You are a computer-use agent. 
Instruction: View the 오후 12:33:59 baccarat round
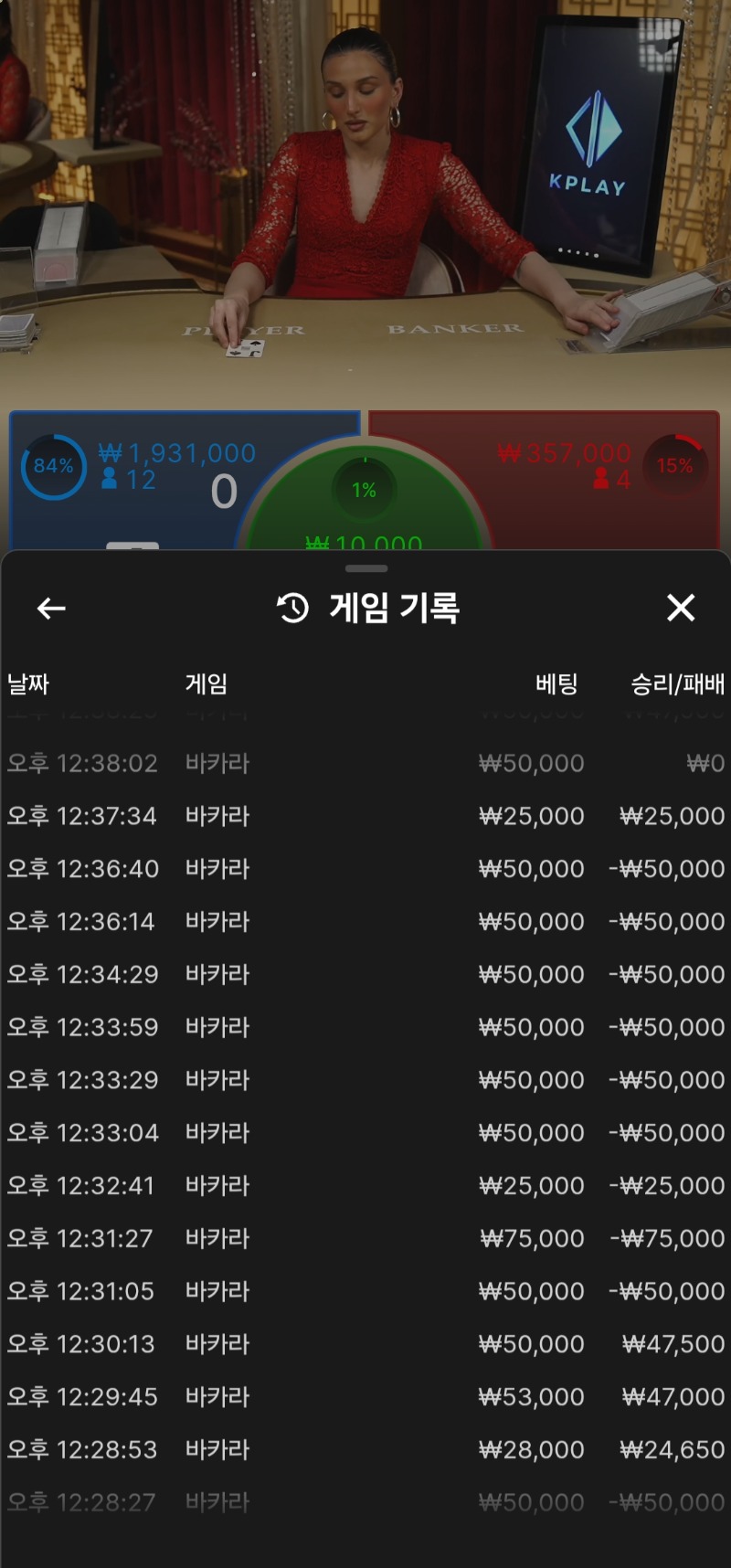365,1027
